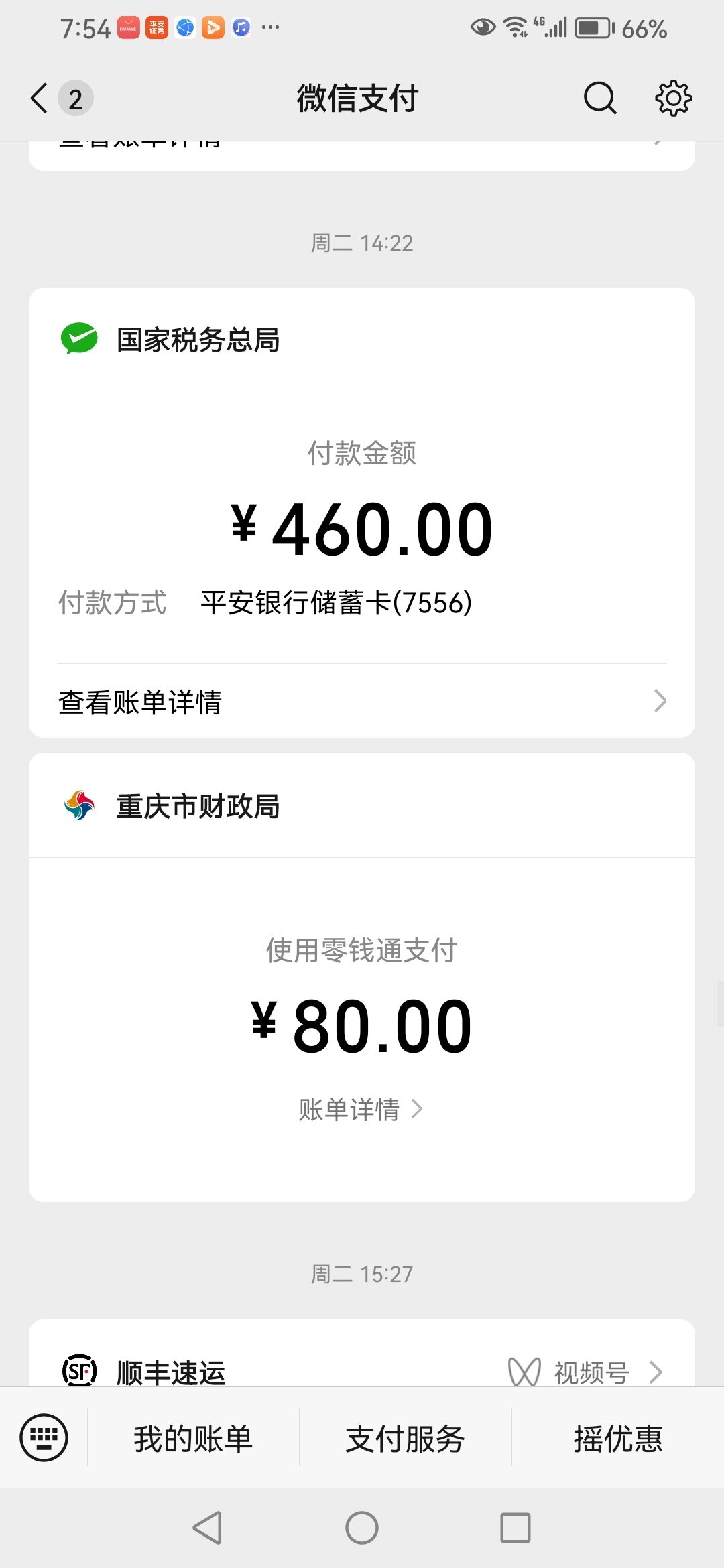This screenshot has height=1568, width=724.
Task: Open search in WeChat Pay
Action: 599,99
